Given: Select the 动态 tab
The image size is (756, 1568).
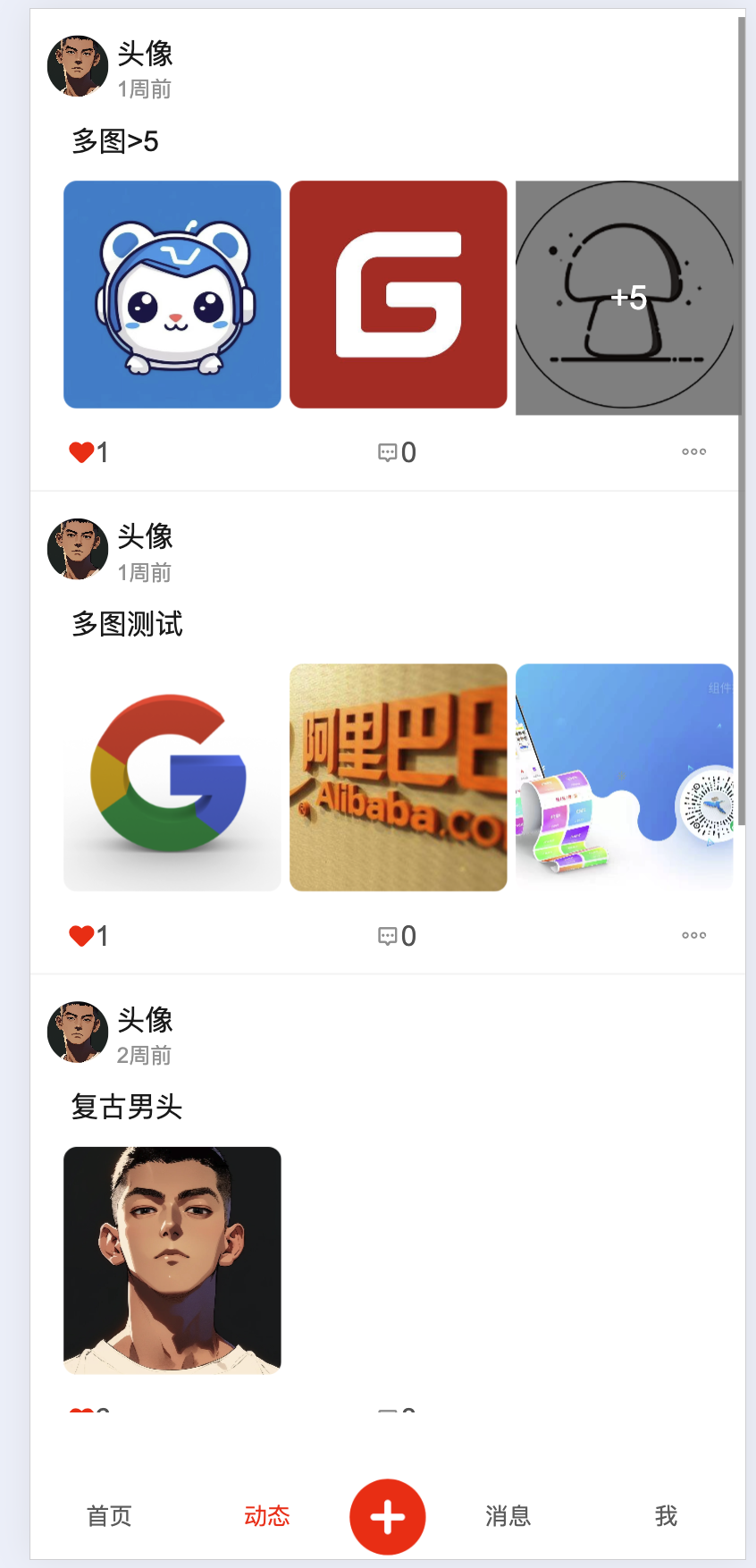Looking at the screenshot, I should coord(266,1516).
